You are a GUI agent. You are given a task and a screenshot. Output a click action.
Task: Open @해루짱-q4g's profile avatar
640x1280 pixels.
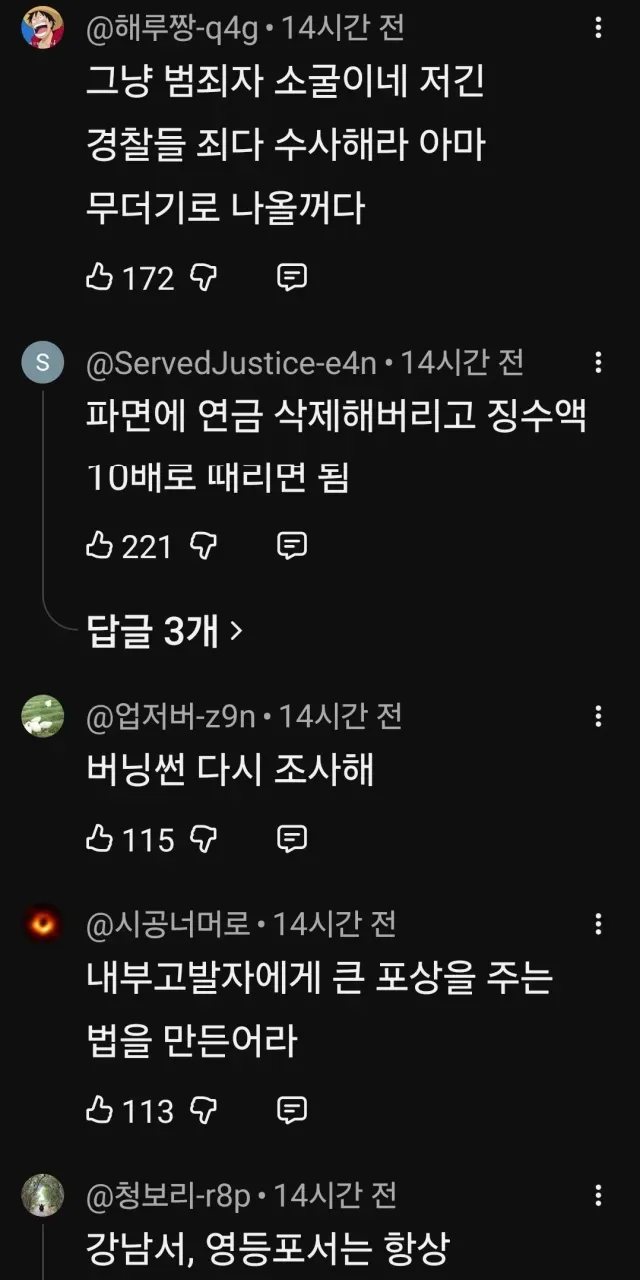(43, 28)
